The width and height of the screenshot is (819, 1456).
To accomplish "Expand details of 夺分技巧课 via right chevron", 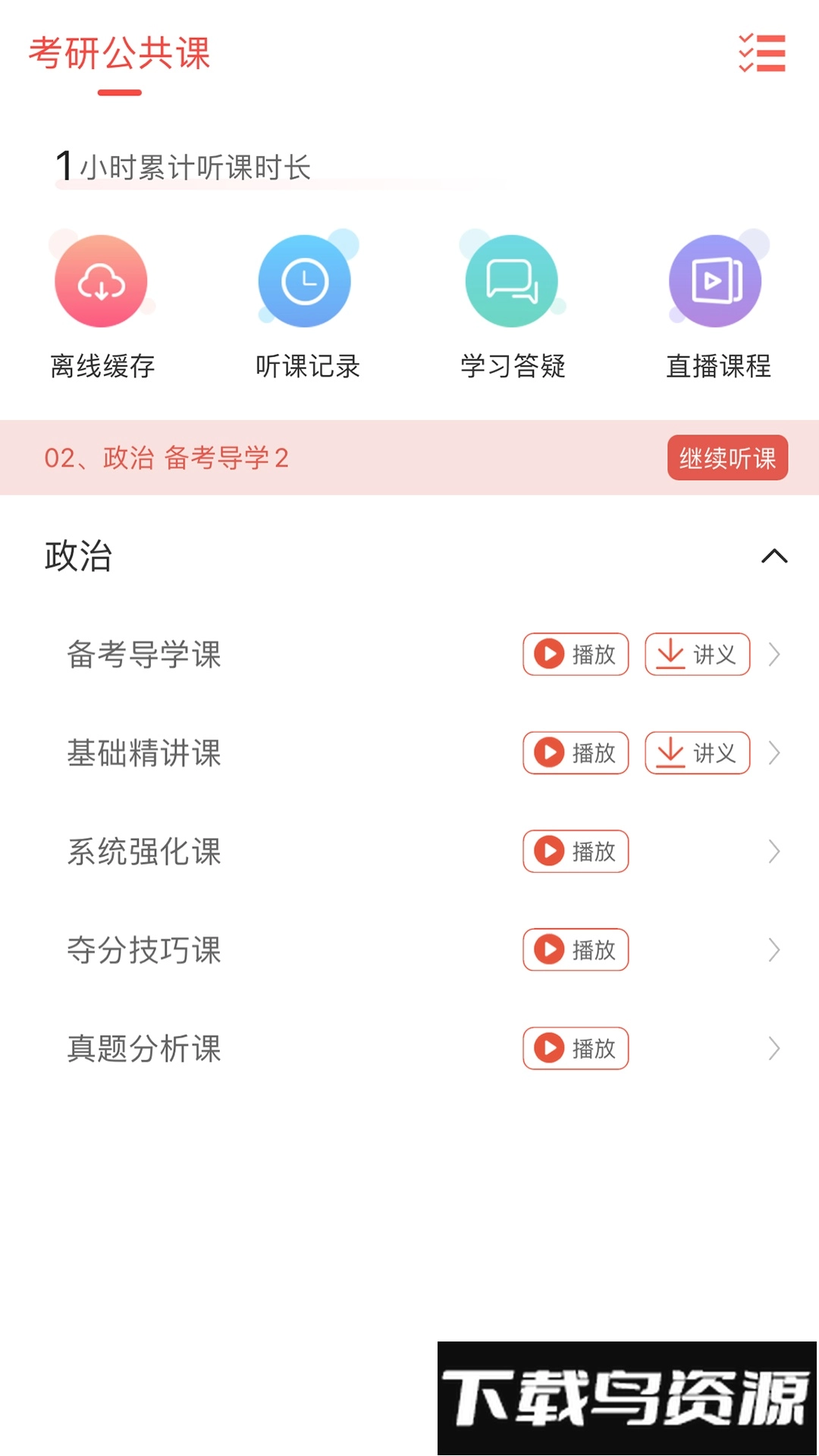I will 774,950.
